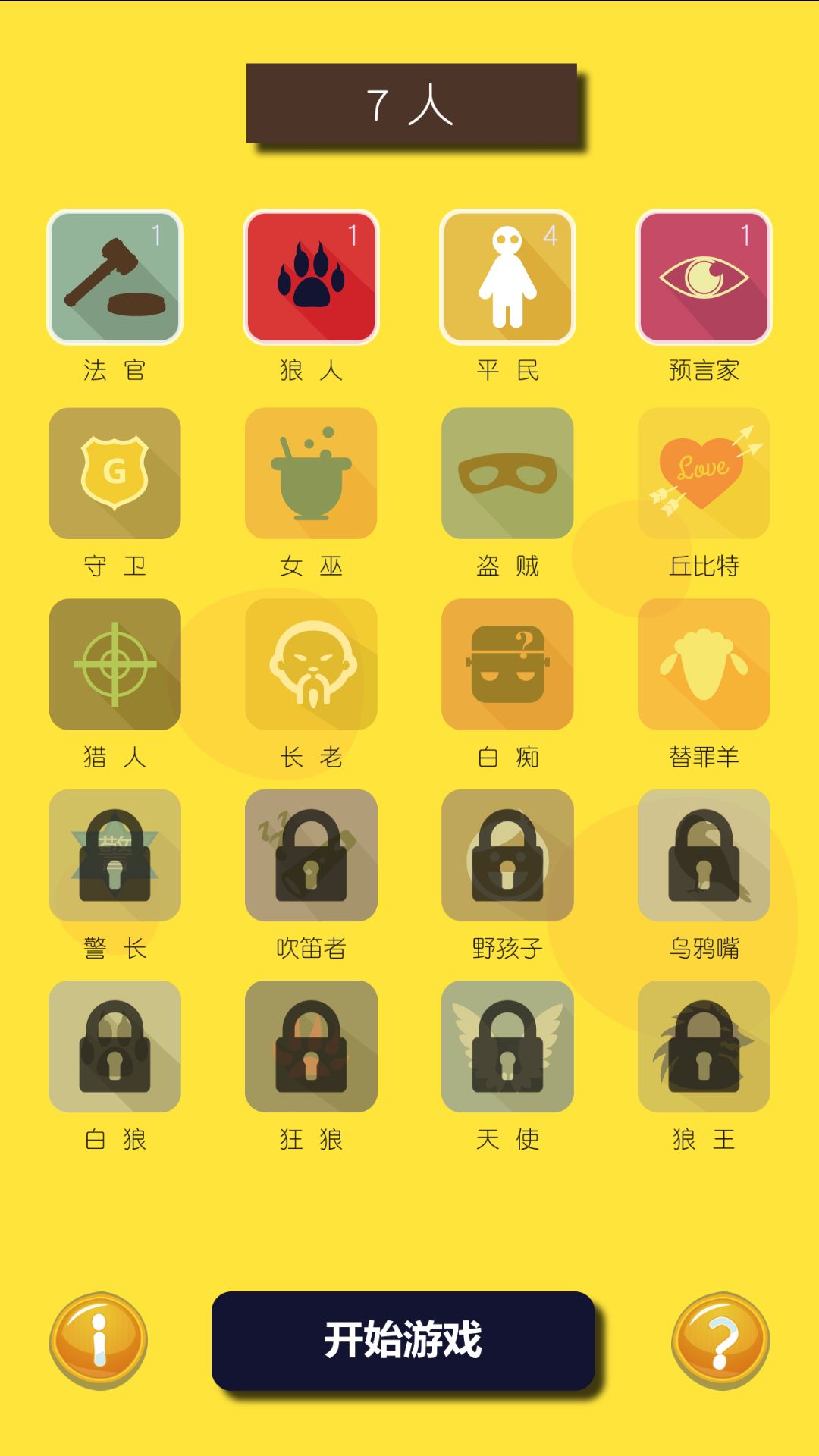Open the locked 狼王 wolf king role
The height and width of the screenshot is (1456, 819).
704,1046
